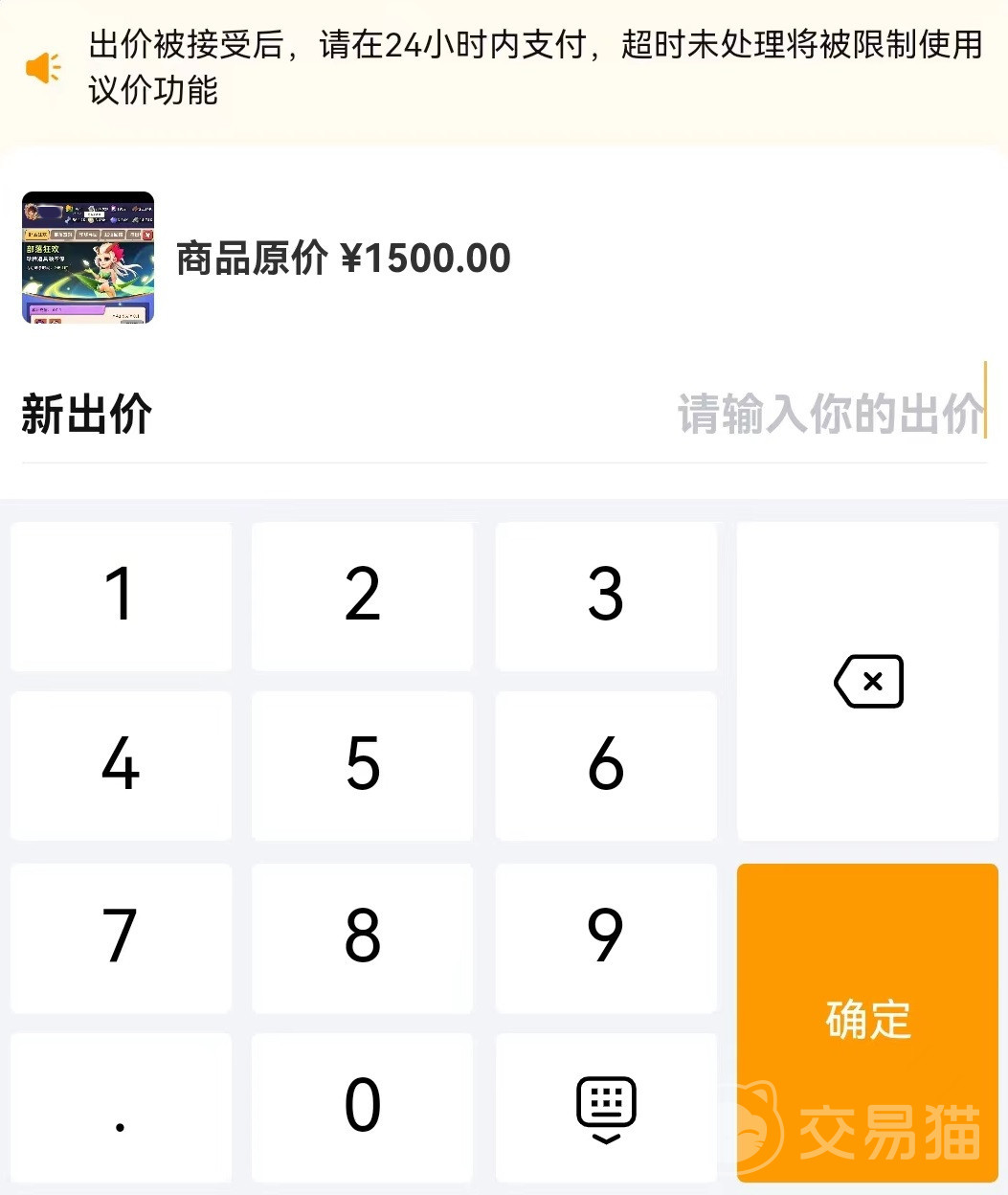Hide the numeric keypad
The image size is (1008, 1195).
coord(605,1108)
